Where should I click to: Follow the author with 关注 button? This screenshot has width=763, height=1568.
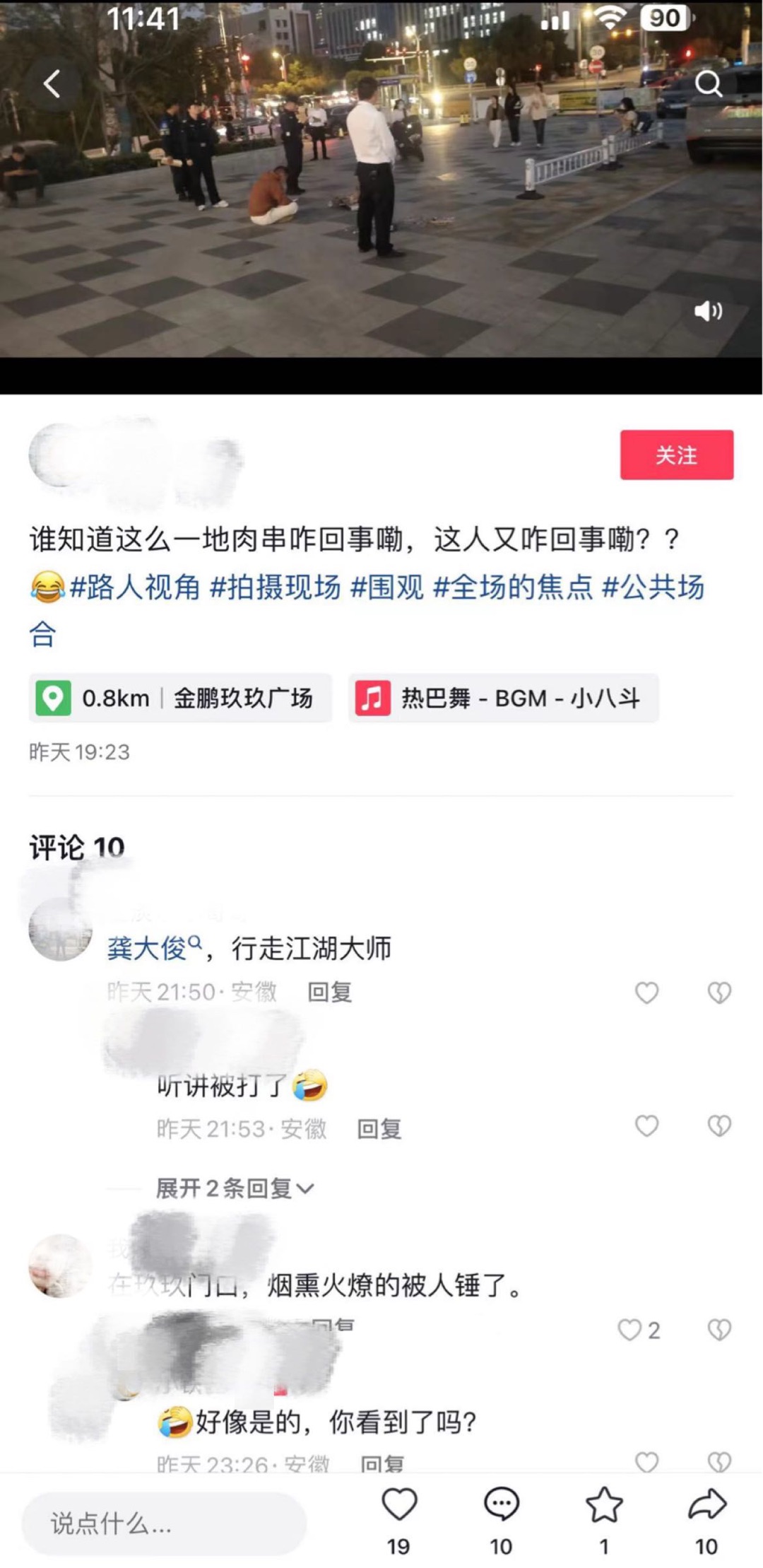(677, 455)
